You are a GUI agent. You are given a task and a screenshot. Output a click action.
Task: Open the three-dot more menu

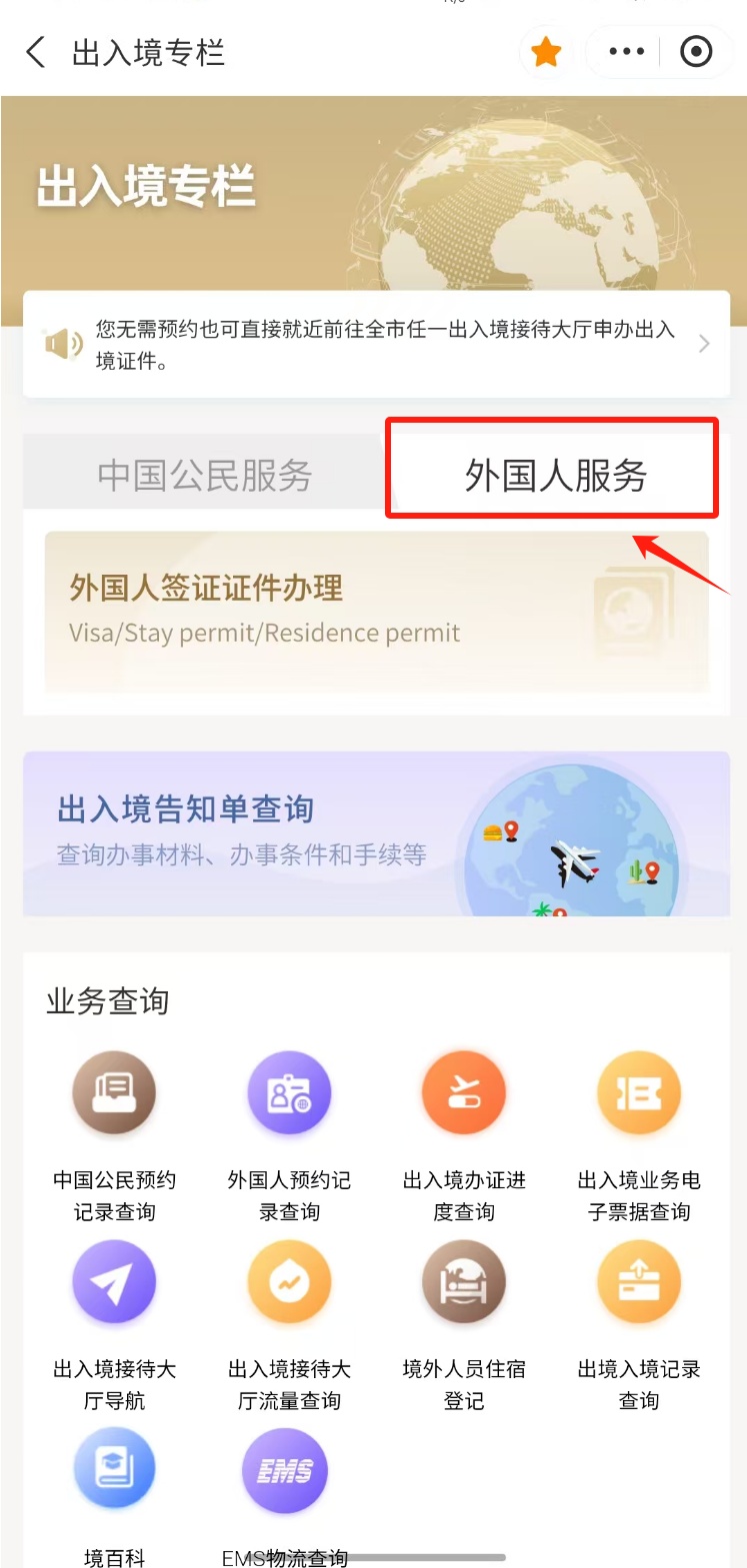[x=626, y=52]
